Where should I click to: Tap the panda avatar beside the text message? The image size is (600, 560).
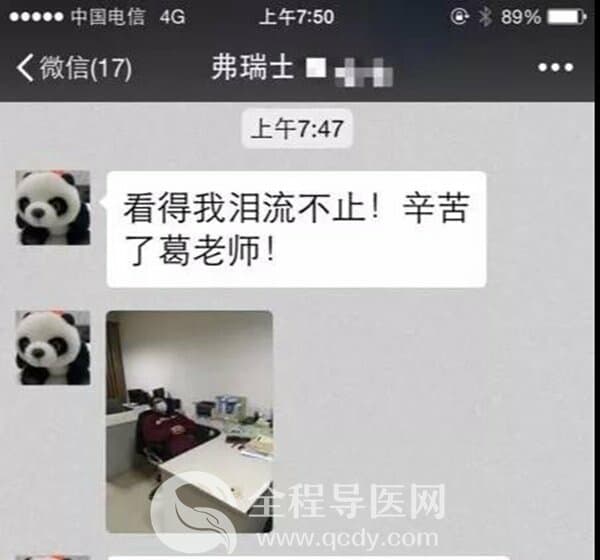[53, 207]
